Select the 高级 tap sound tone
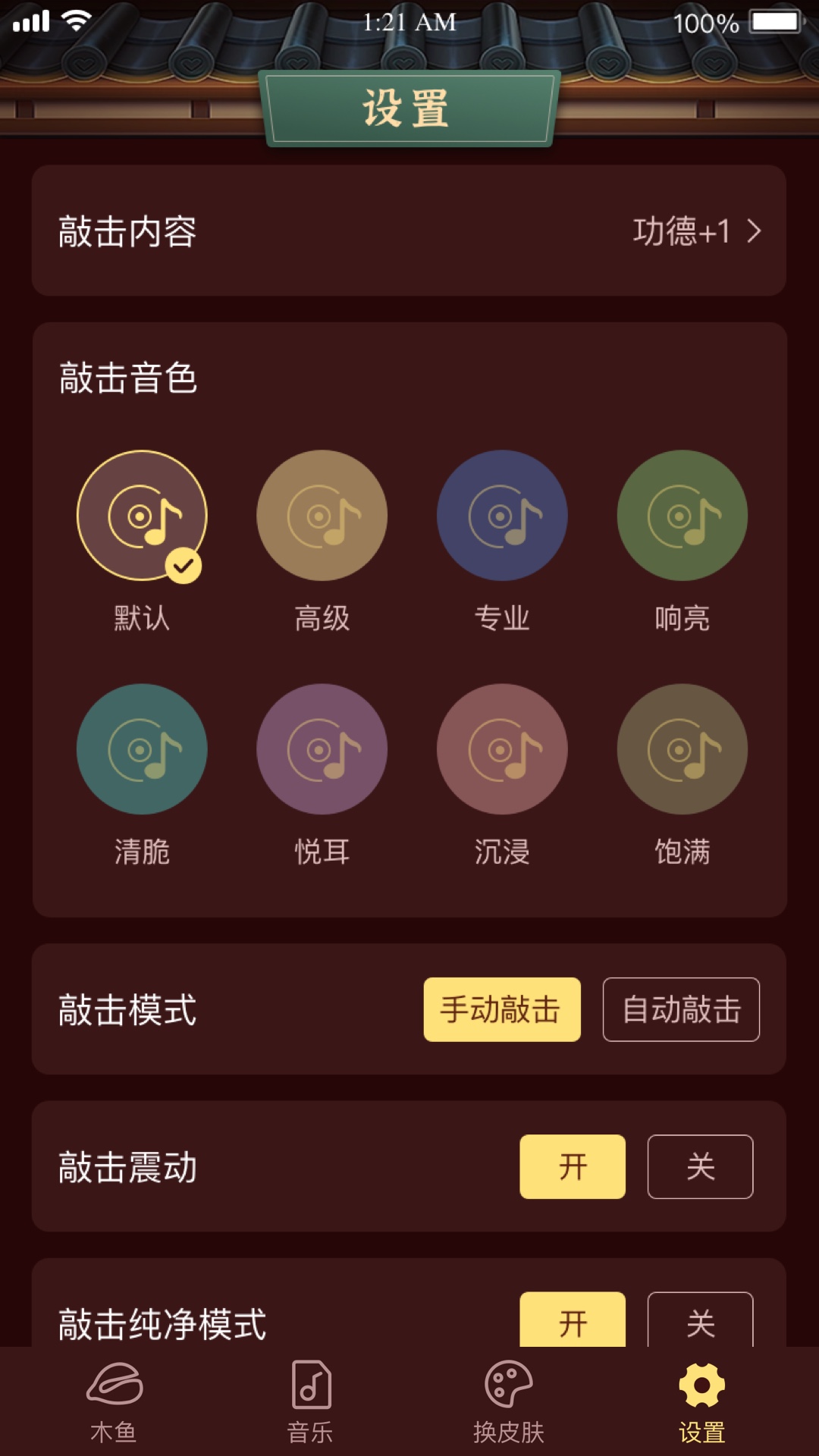This screenshot has height=1456, width=819. [322, 516]
